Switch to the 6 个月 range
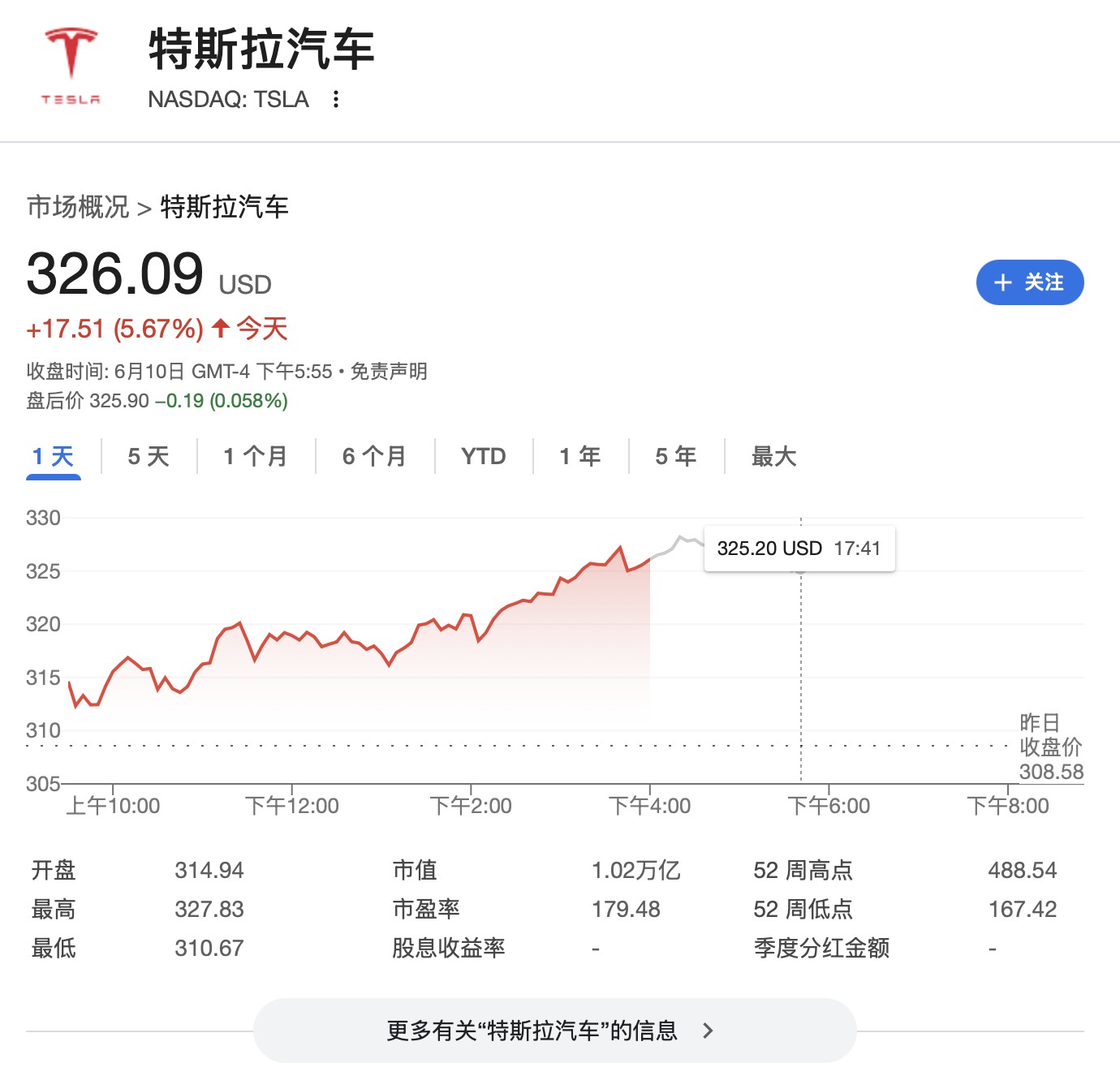Viewport: 1120px width, 1089px height. pyautogui.click(x=374, y=456)
